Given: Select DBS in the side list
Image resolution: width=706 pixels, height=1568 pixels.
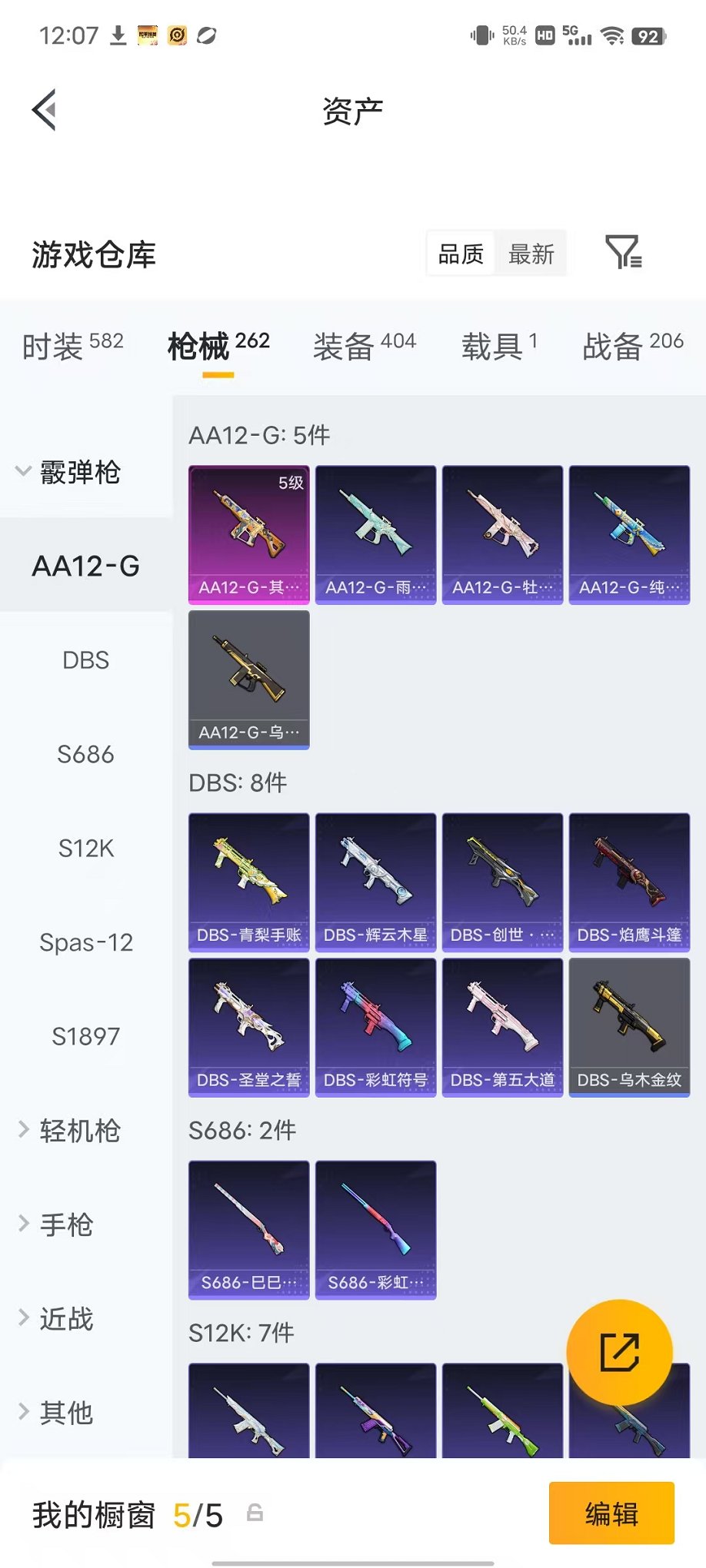Looking at the screenshot, I should pos(86,659).
